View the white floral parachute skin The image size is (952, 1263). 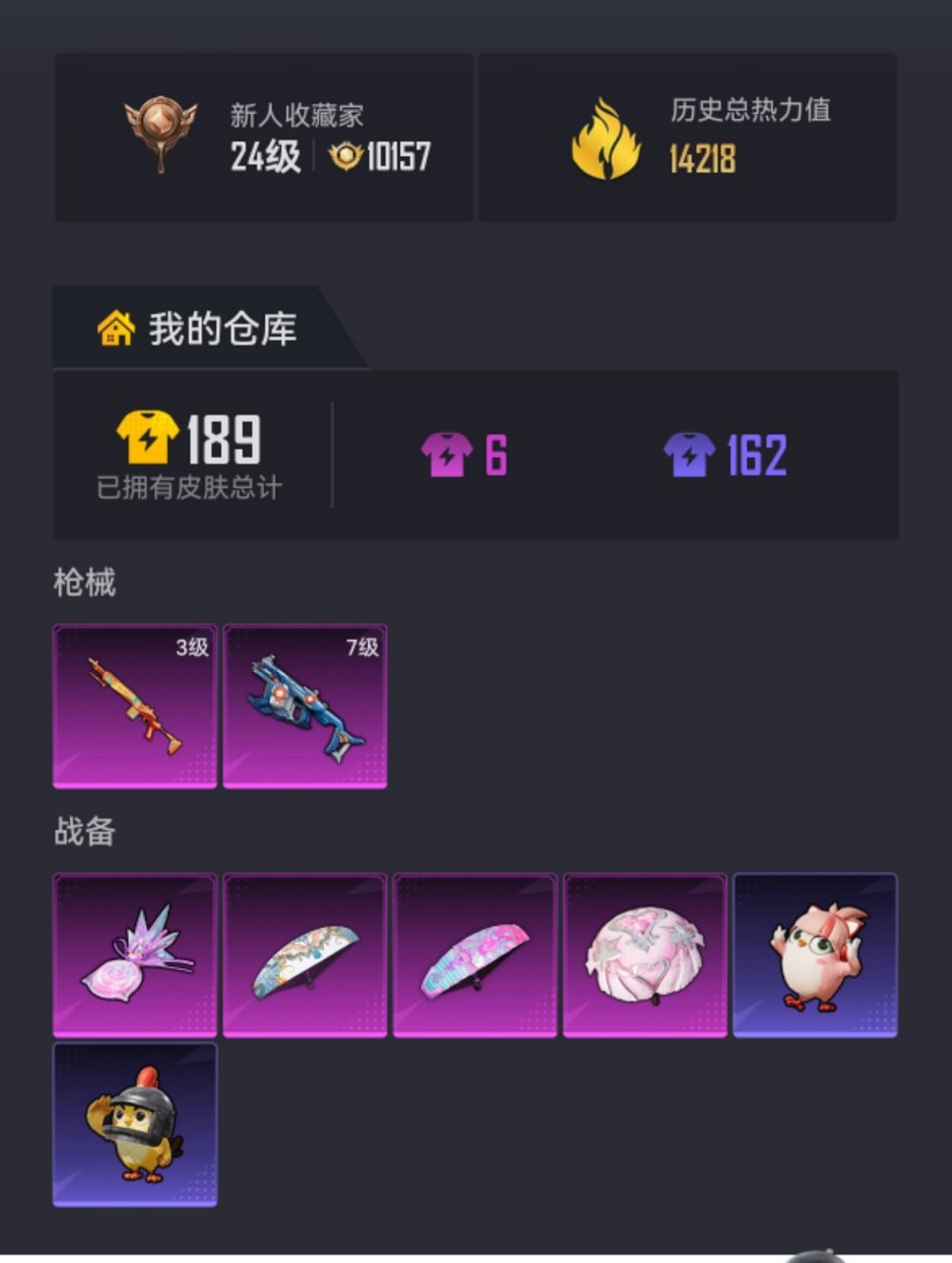[x=305, y=956]
